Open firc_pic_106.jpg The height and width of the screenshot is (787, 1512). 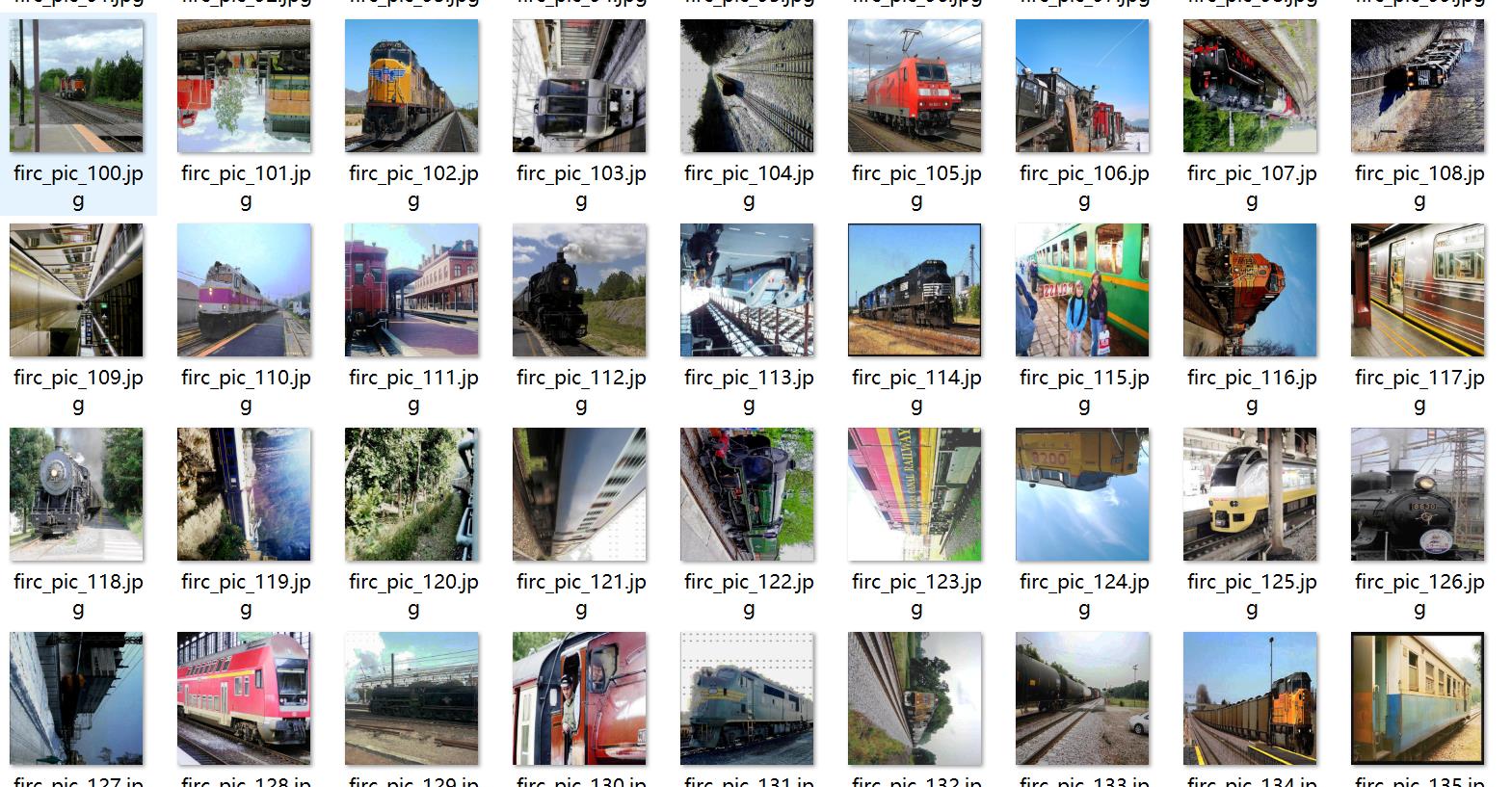tap(1082, 87)
